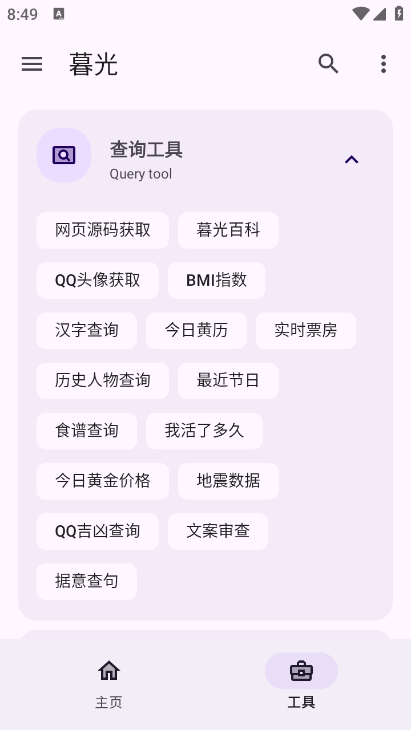Check 今日黄金价格
Screen dimensions: 411x730
tap(103, 481)
